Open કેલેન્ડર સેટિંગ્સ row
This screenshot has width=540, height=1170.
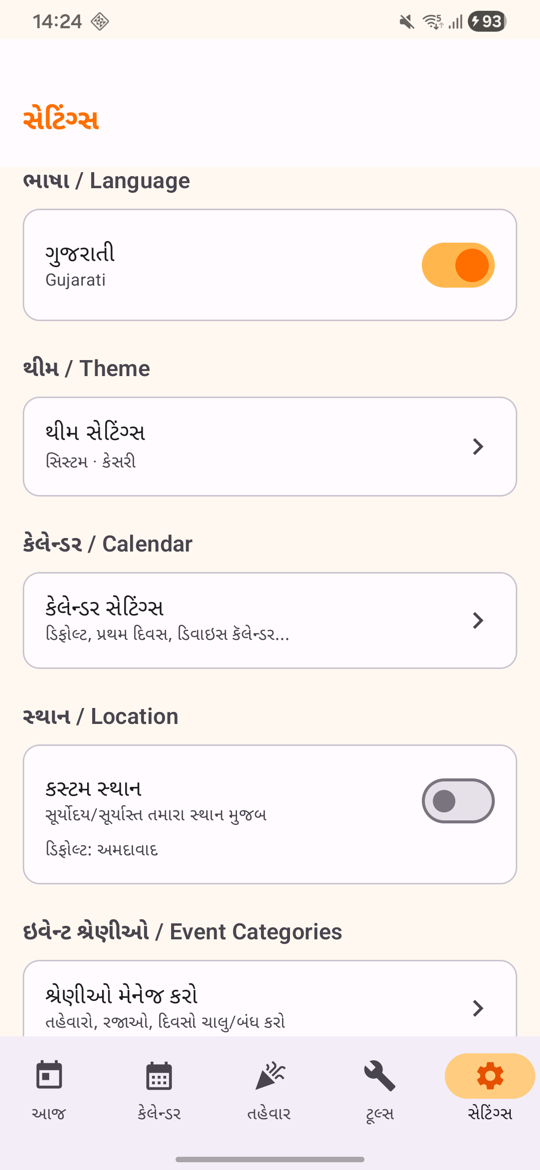[x=270, y=620]
